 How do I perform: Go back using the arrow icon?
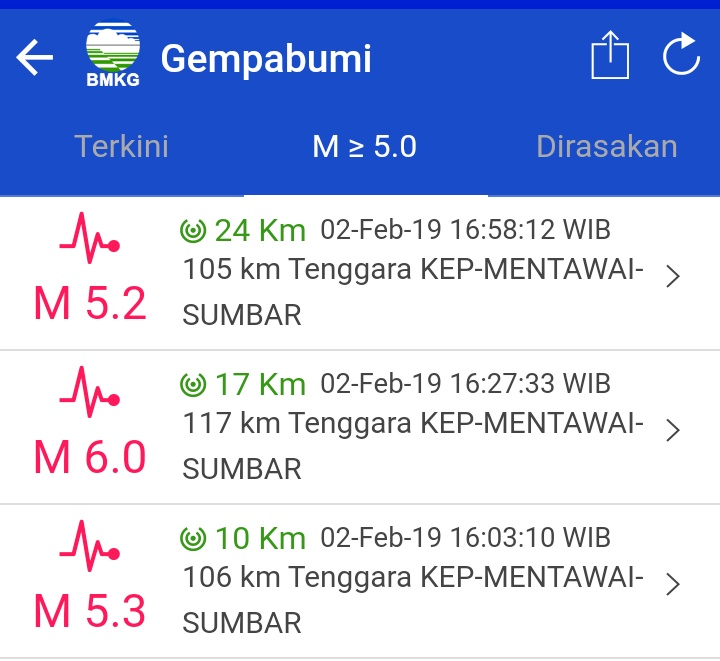(35, 59)
